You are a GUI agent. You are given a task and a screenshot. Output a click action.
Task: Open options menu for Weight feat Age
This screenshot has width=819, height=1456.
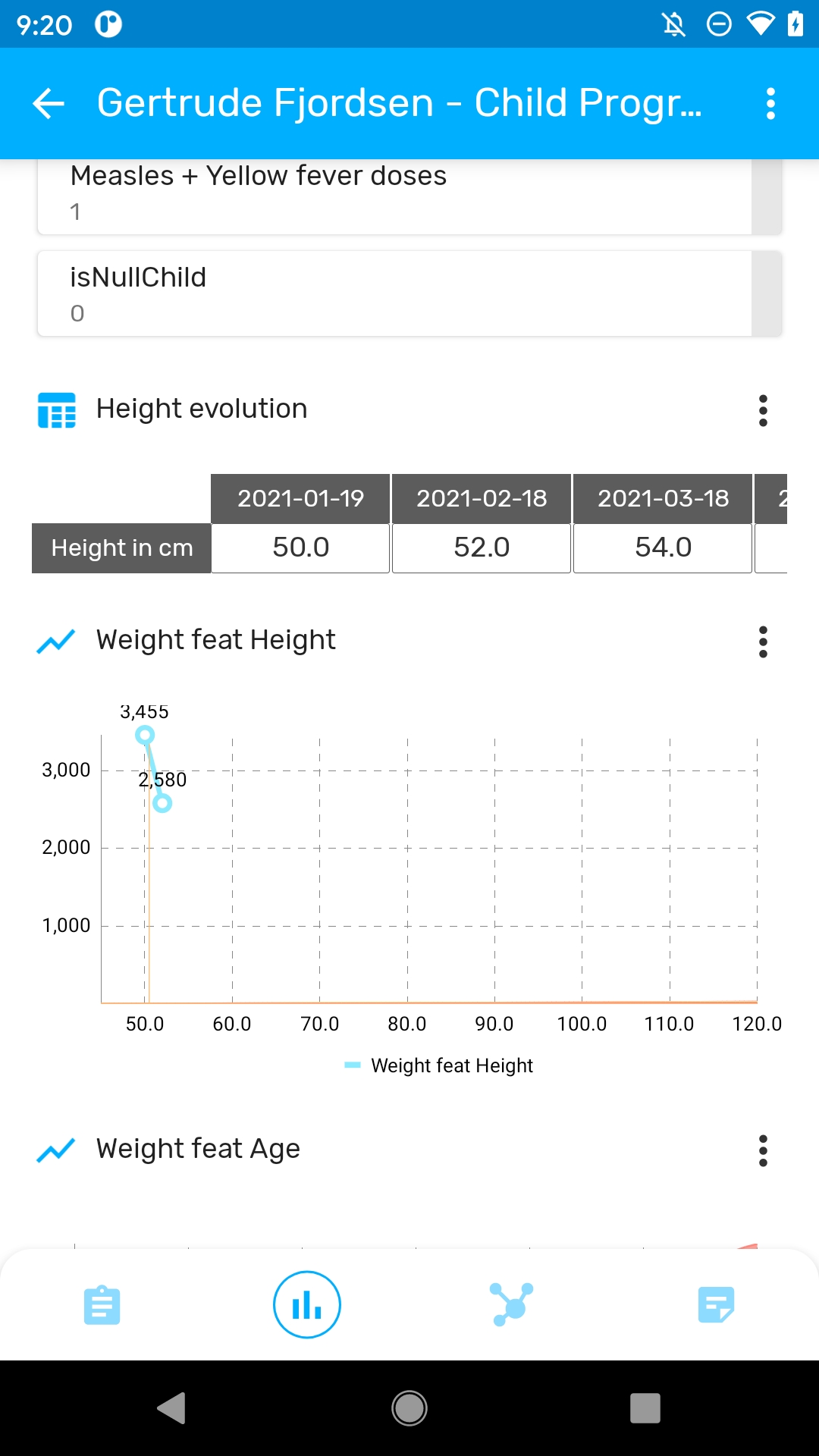[x=763, y=1150]
